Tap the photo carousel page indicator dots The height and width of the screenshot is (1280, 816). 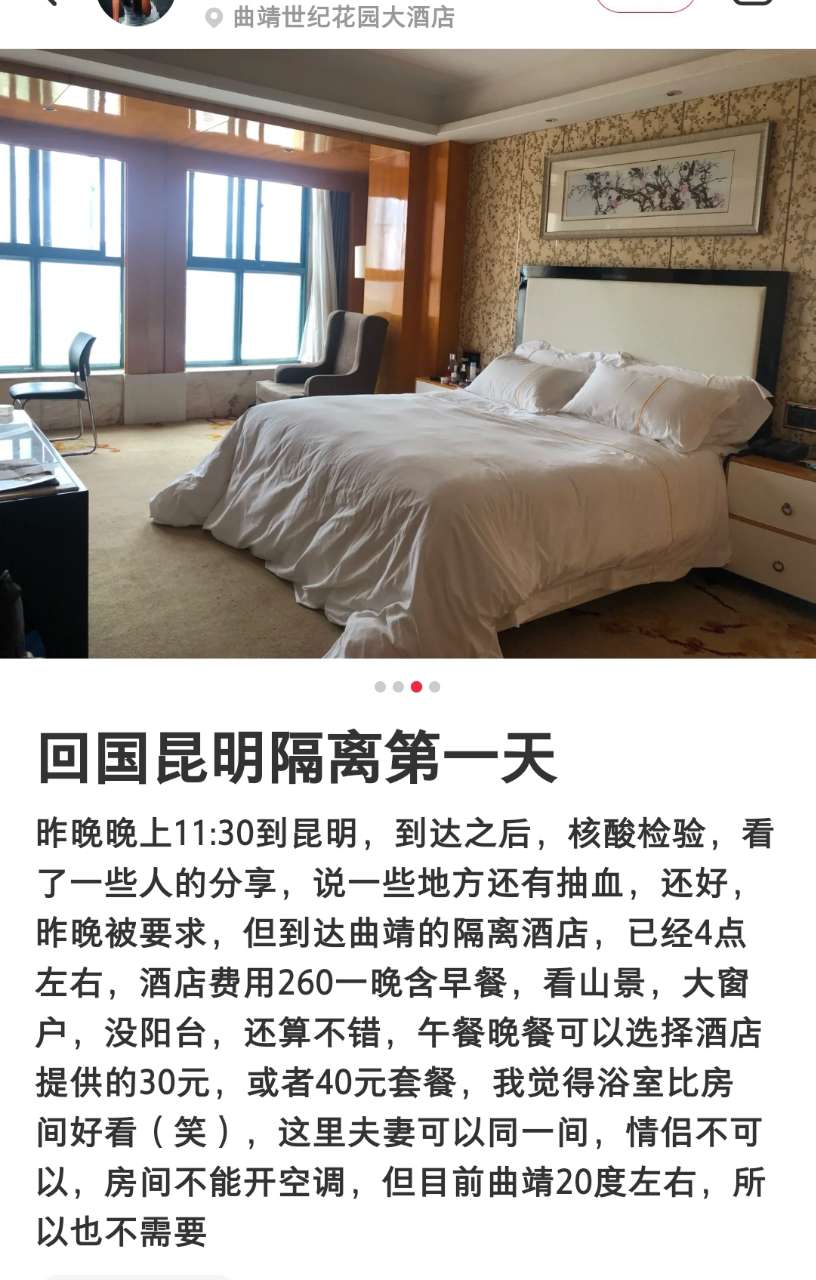pos(407,687)
